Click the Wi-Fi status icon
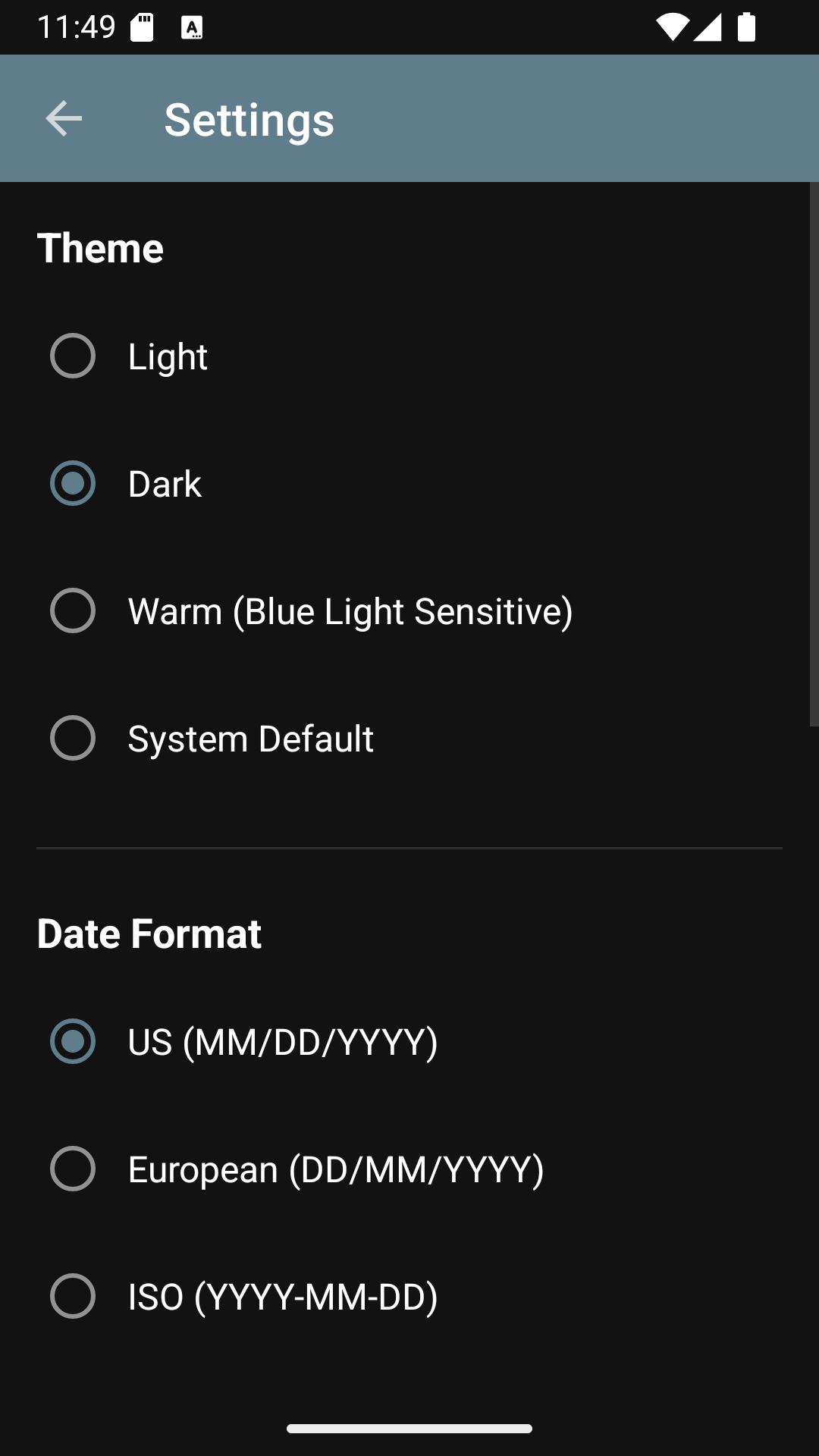Screen dimensions: 819x1456 [674, 27]
